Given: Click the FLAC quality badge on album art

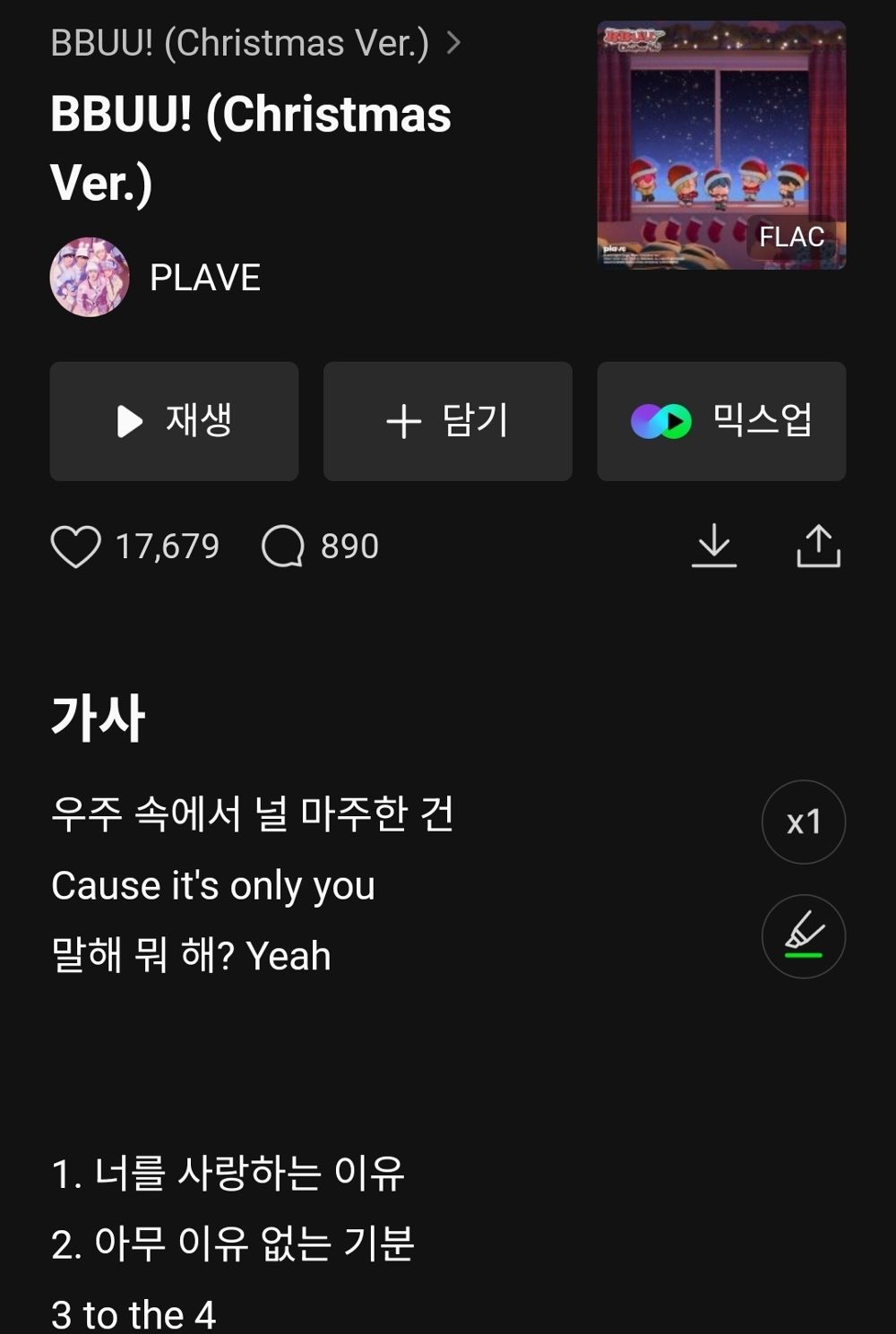Looking at the screenshot, I should pyautogui.click(x=790, y=237).
